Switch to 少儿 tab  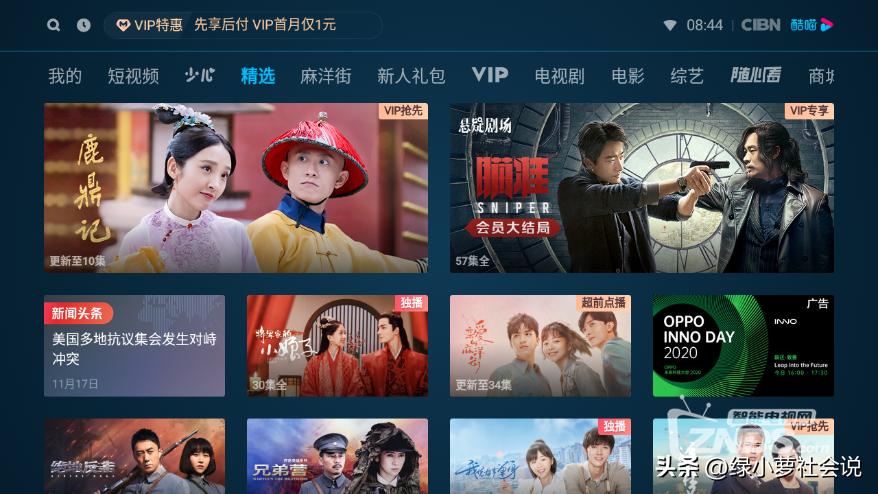click(x=200, y=76)
